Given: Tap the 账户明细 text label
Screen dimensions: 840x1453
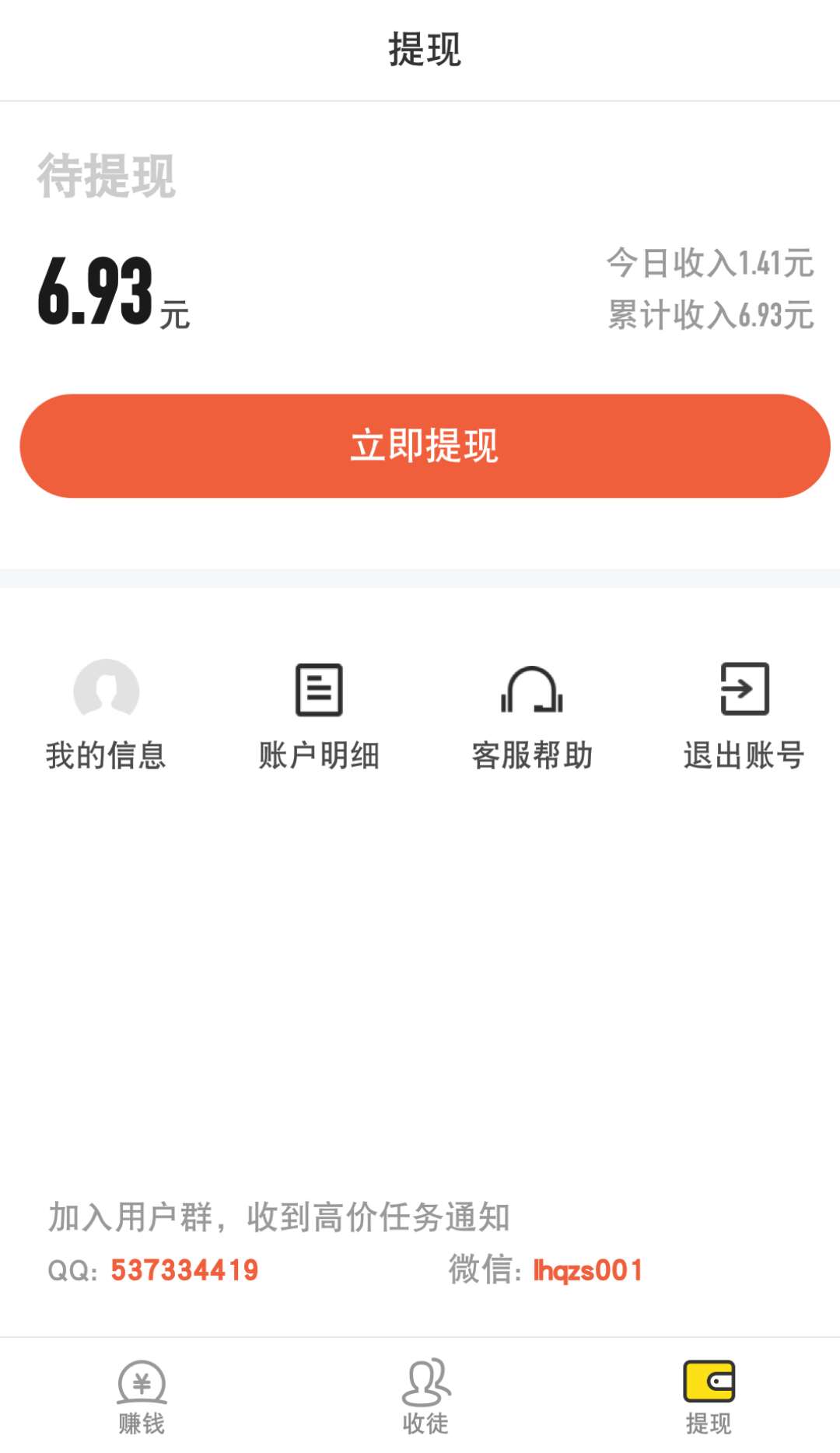Looking at the screenshot, I should [319, 753].
